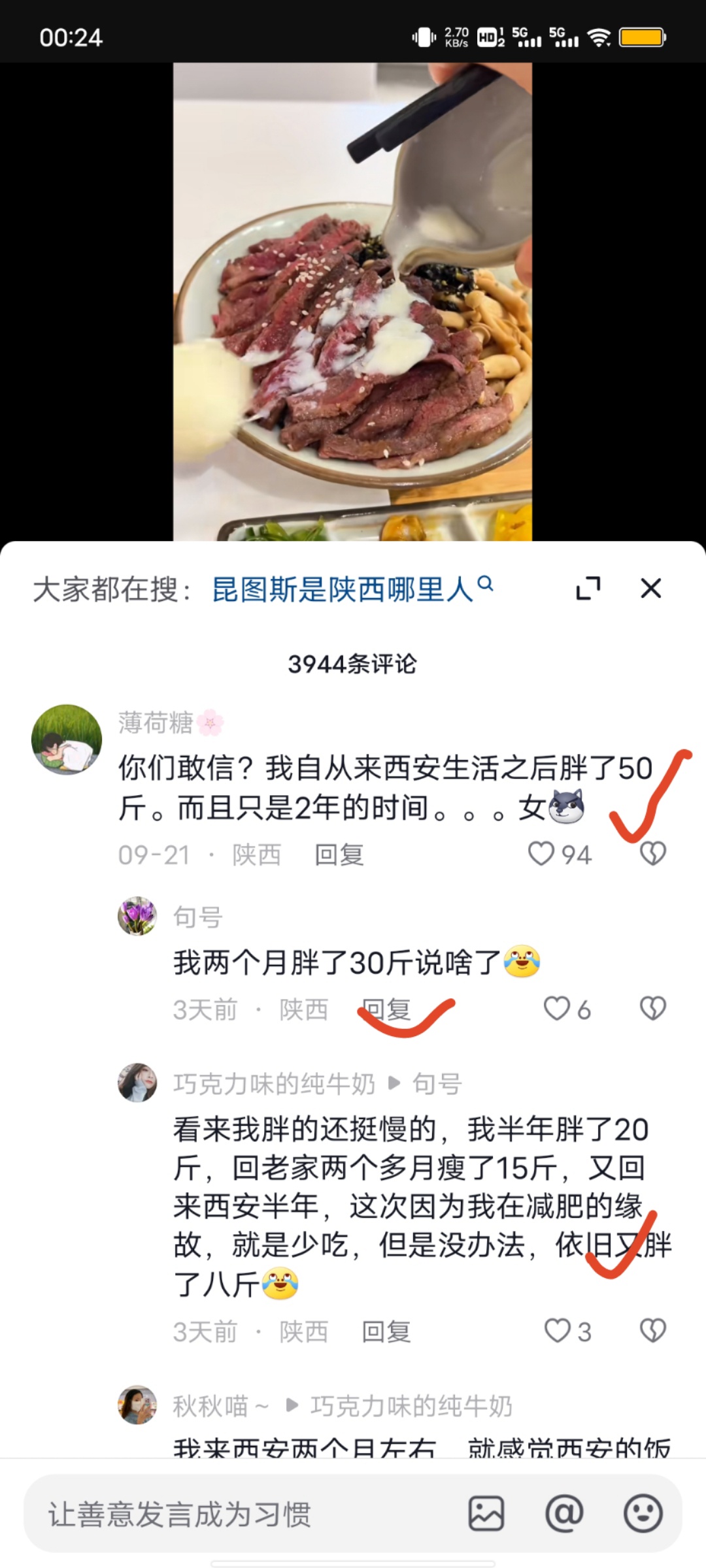Reply to 薄荷糖's comment
The height and width of the screenshot is (1568, 706).
pos(339,855)
